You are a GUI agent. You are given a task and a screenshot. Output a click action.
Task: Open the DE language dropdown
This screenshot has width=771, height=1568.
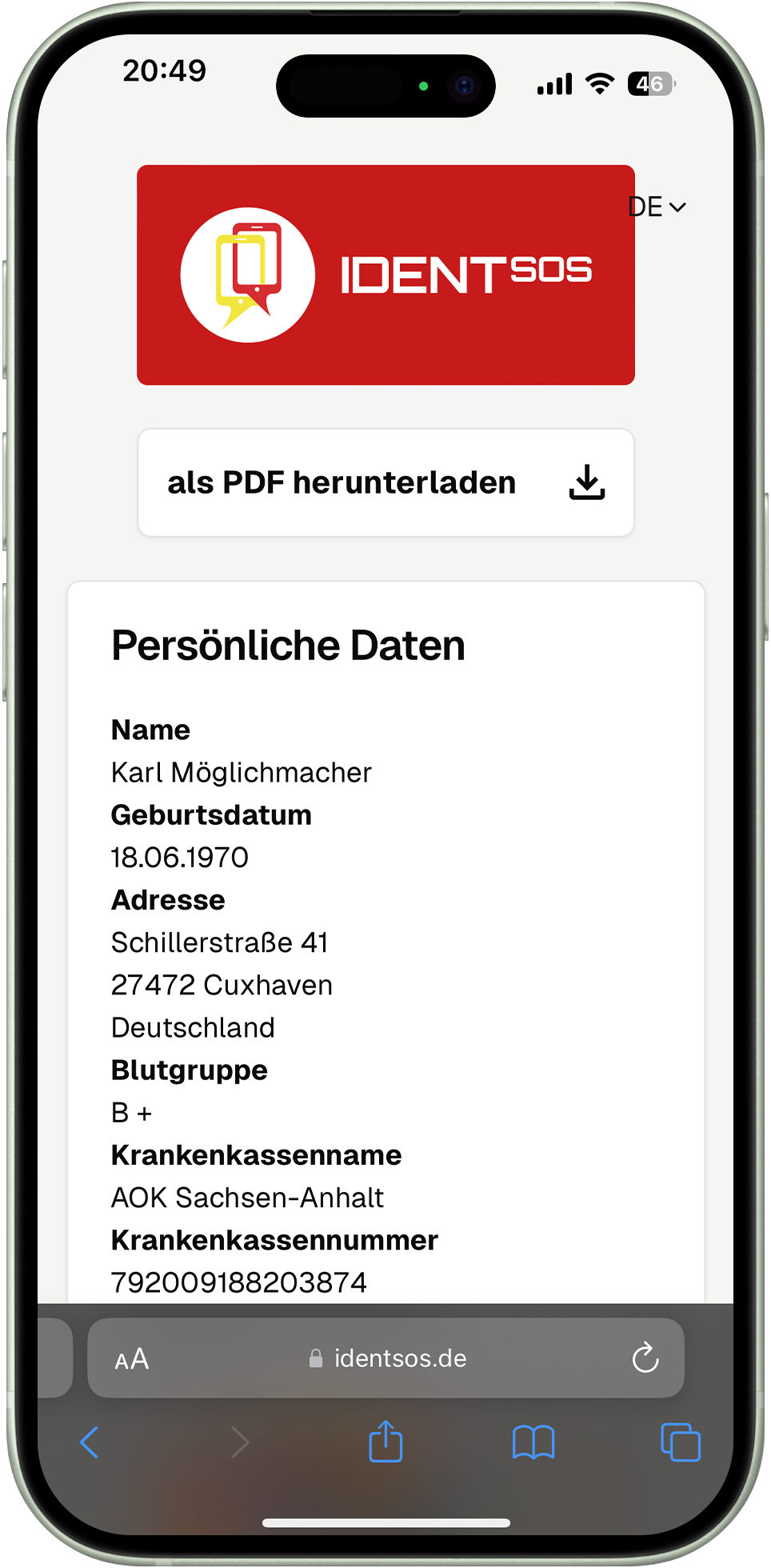point(657,207)
